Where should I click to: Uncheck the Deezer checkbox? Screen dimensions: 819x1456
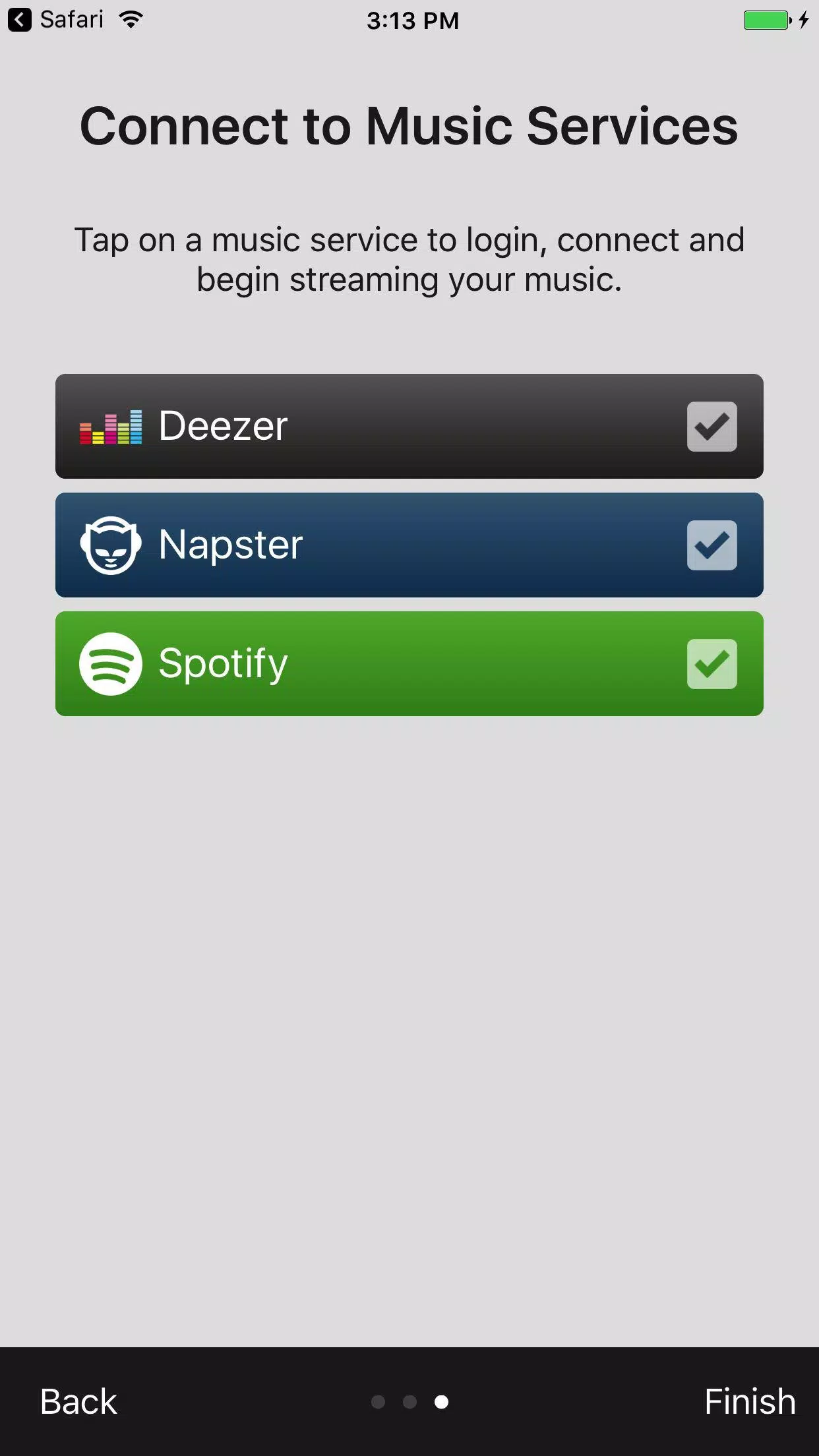point(712,427)
